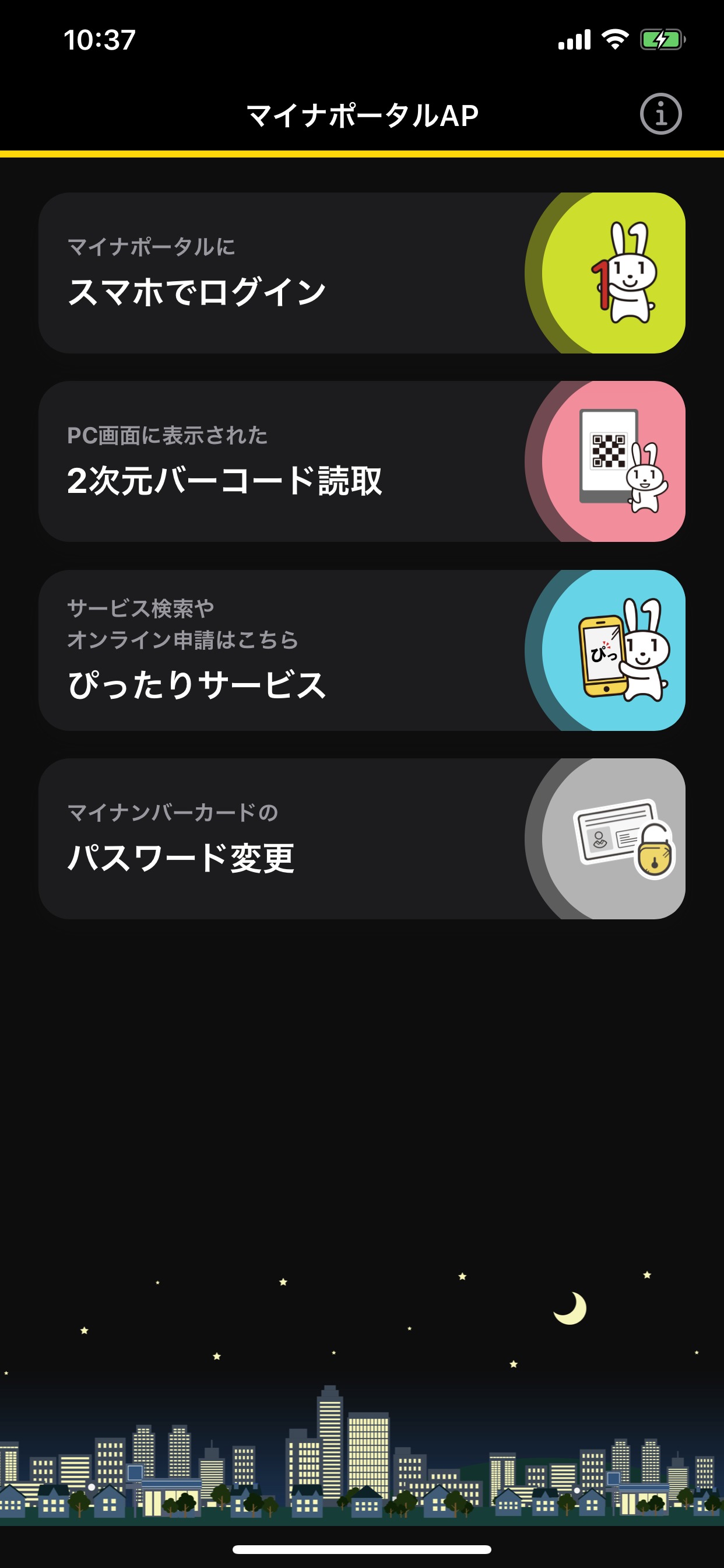Select スマホでログイン card
724x1568 pixels.
click(x=361, y=274)
